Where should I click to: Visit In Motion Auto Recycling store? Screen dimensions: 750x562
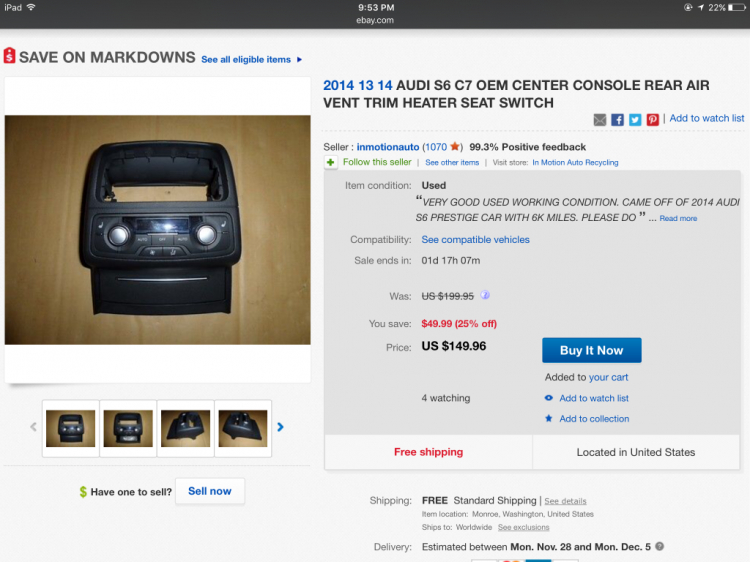click(575, 162)
